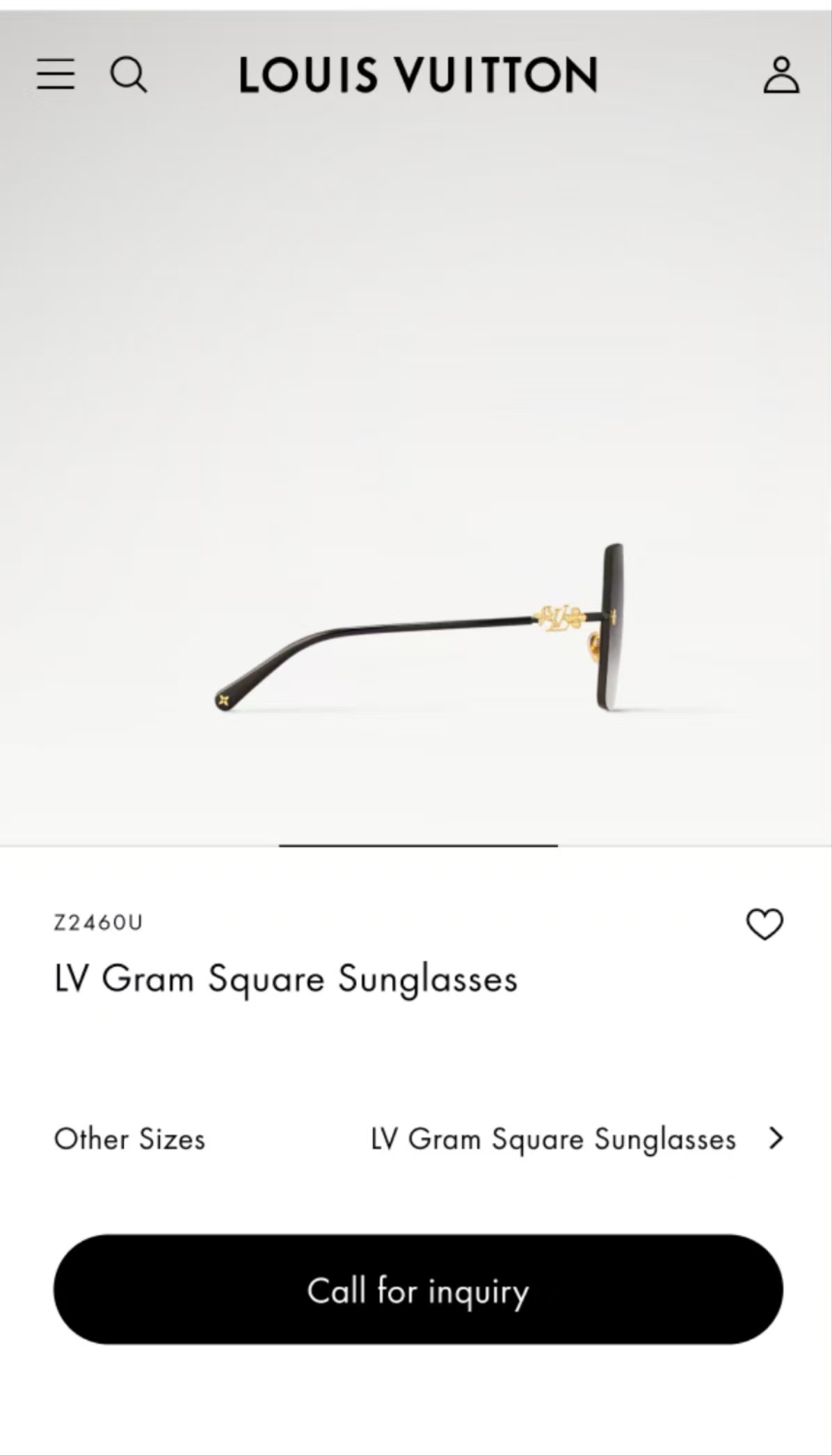Open the Other Sizes row
The width and height of the screenshot is (832, 1456).
(x=418, y=1139)
